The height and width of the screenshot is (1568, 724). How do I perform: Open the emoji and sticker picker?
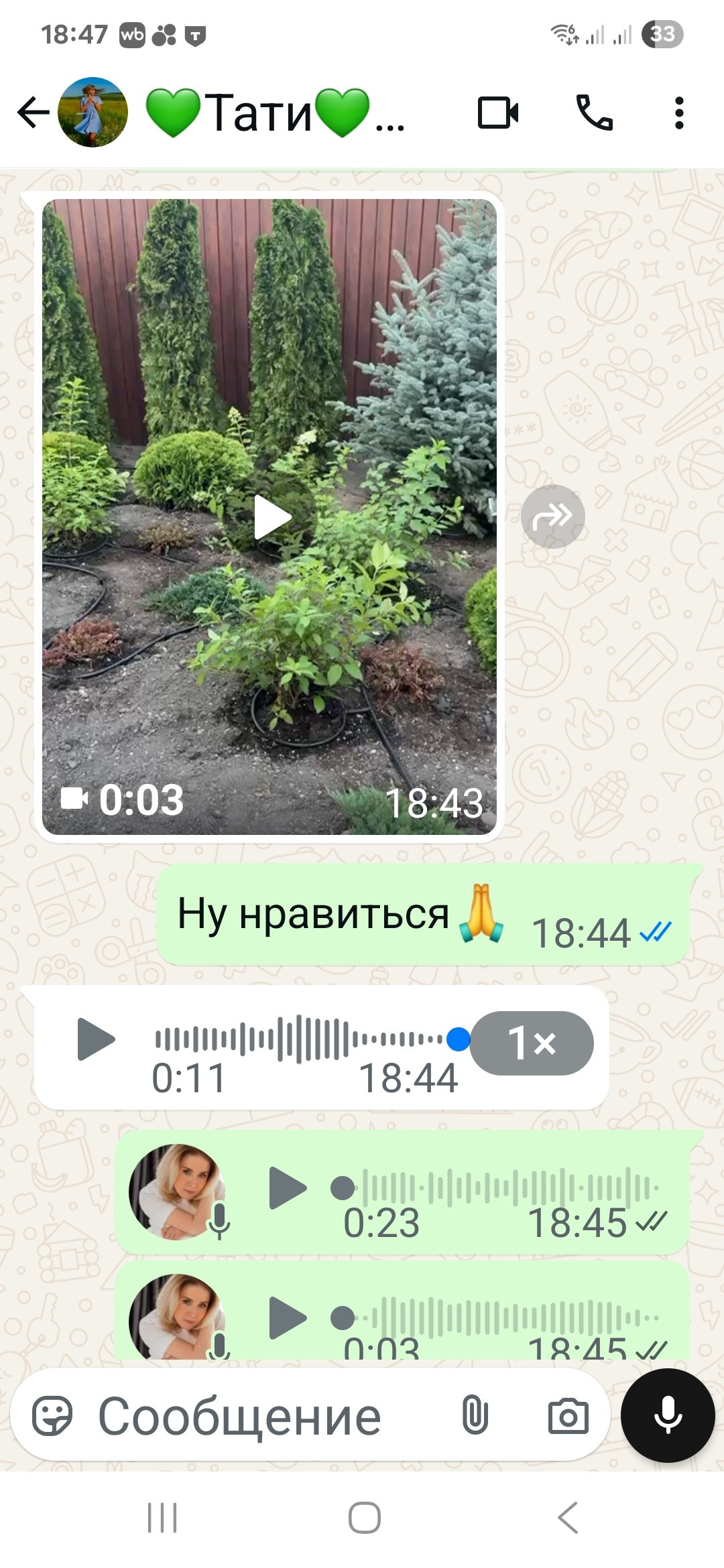[x=52, y=1416]
